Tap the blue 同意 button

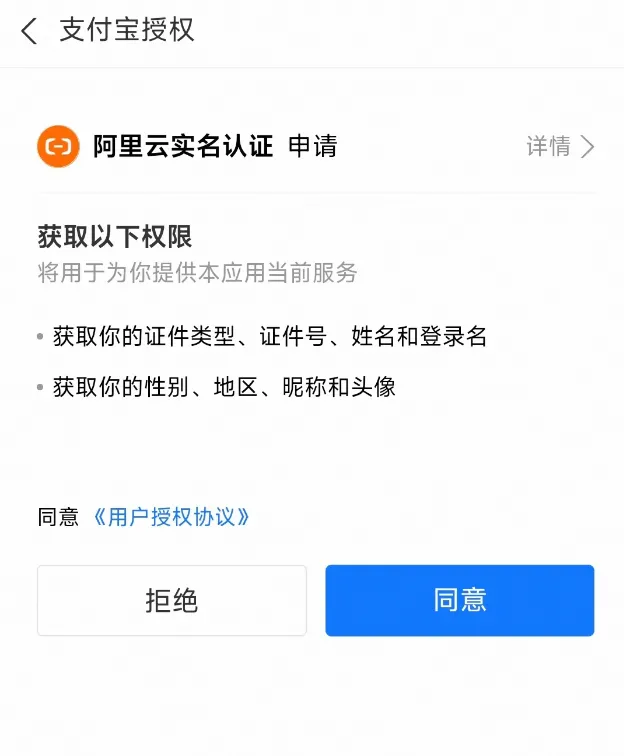point(460,600)
